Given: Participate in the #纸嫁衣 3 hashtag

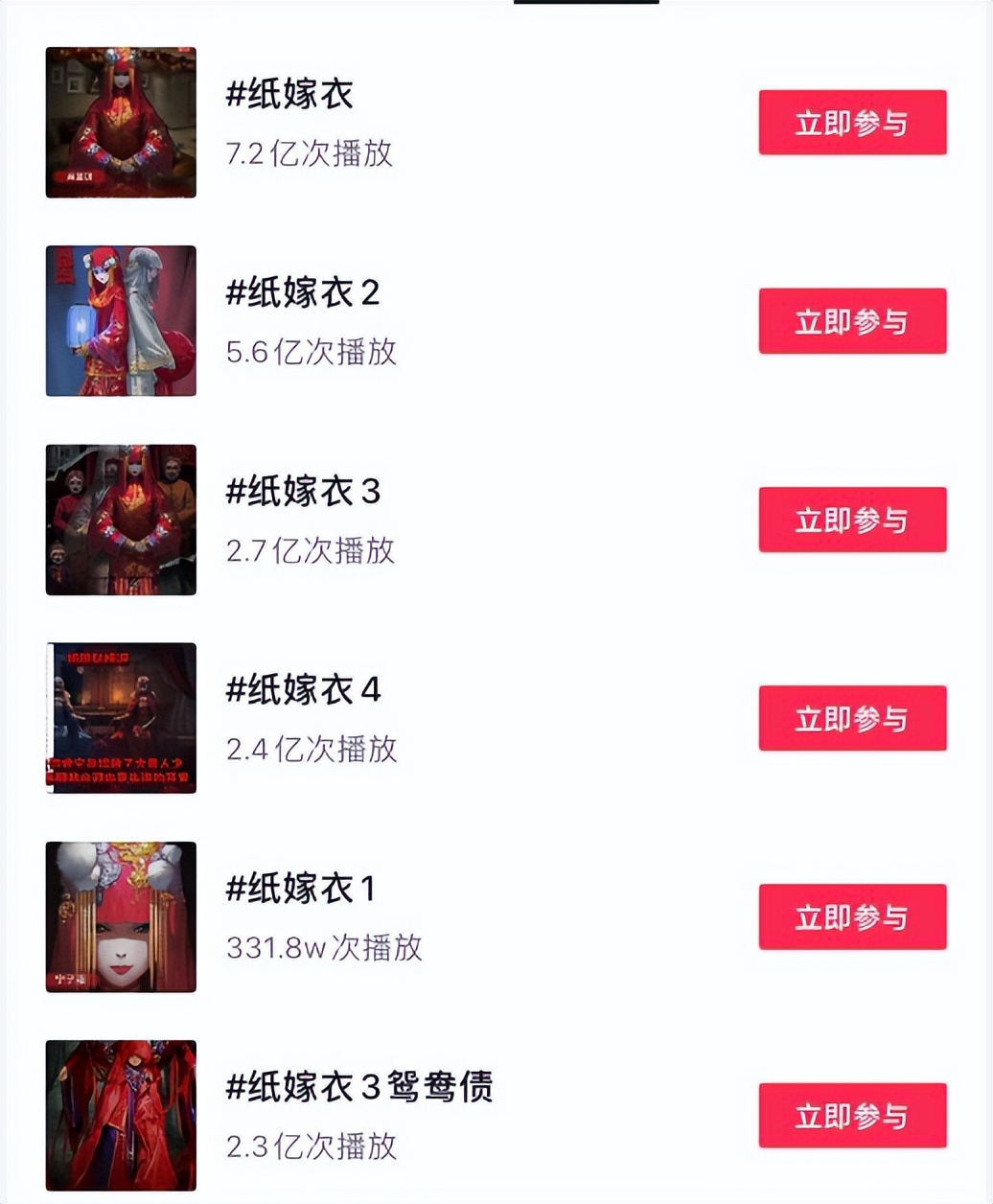Looking at the screenshot, I should pos(852,520).
